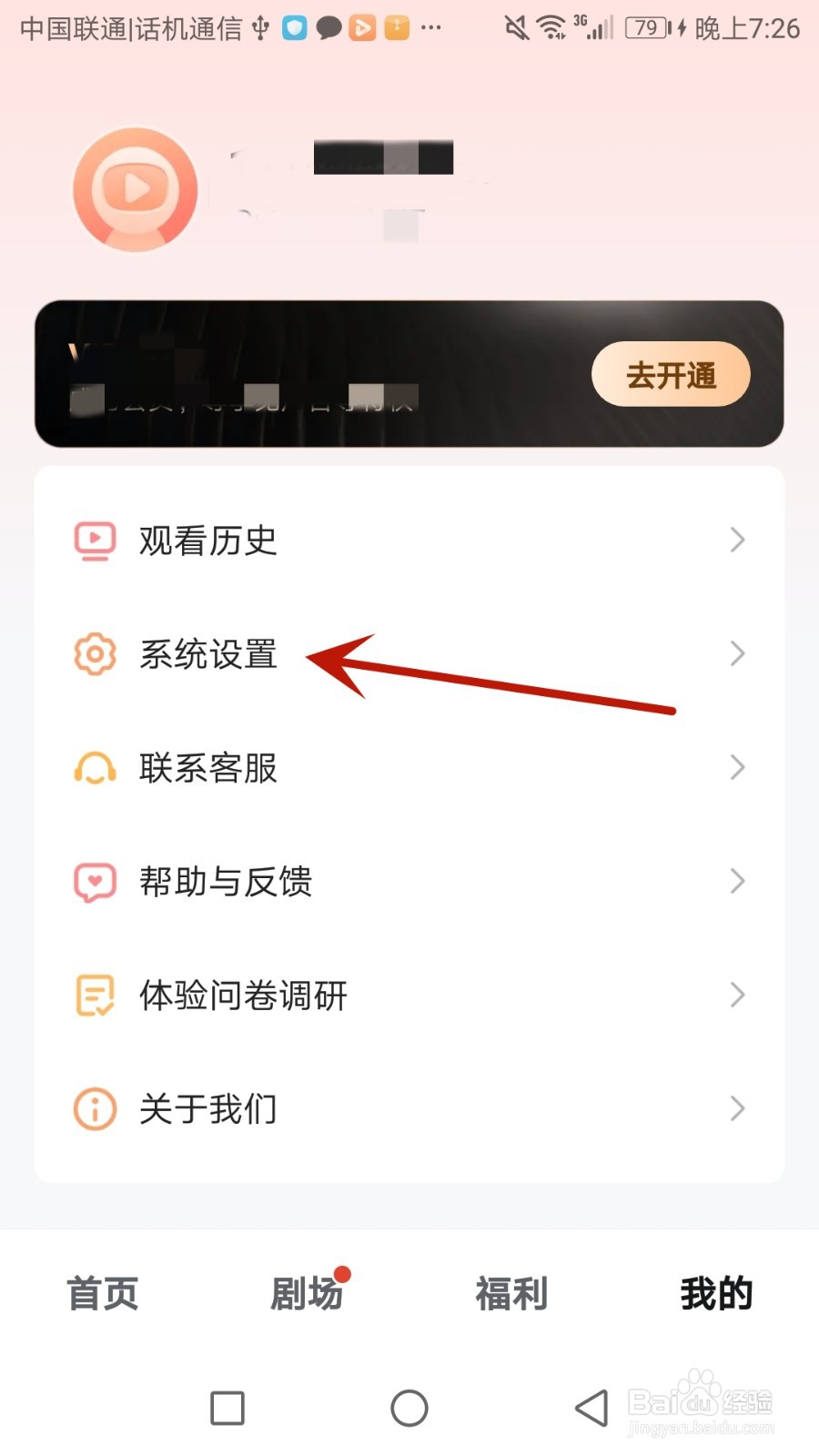Click the 去开通 button on the banner

pyautogui.click(x=671, y=373)
